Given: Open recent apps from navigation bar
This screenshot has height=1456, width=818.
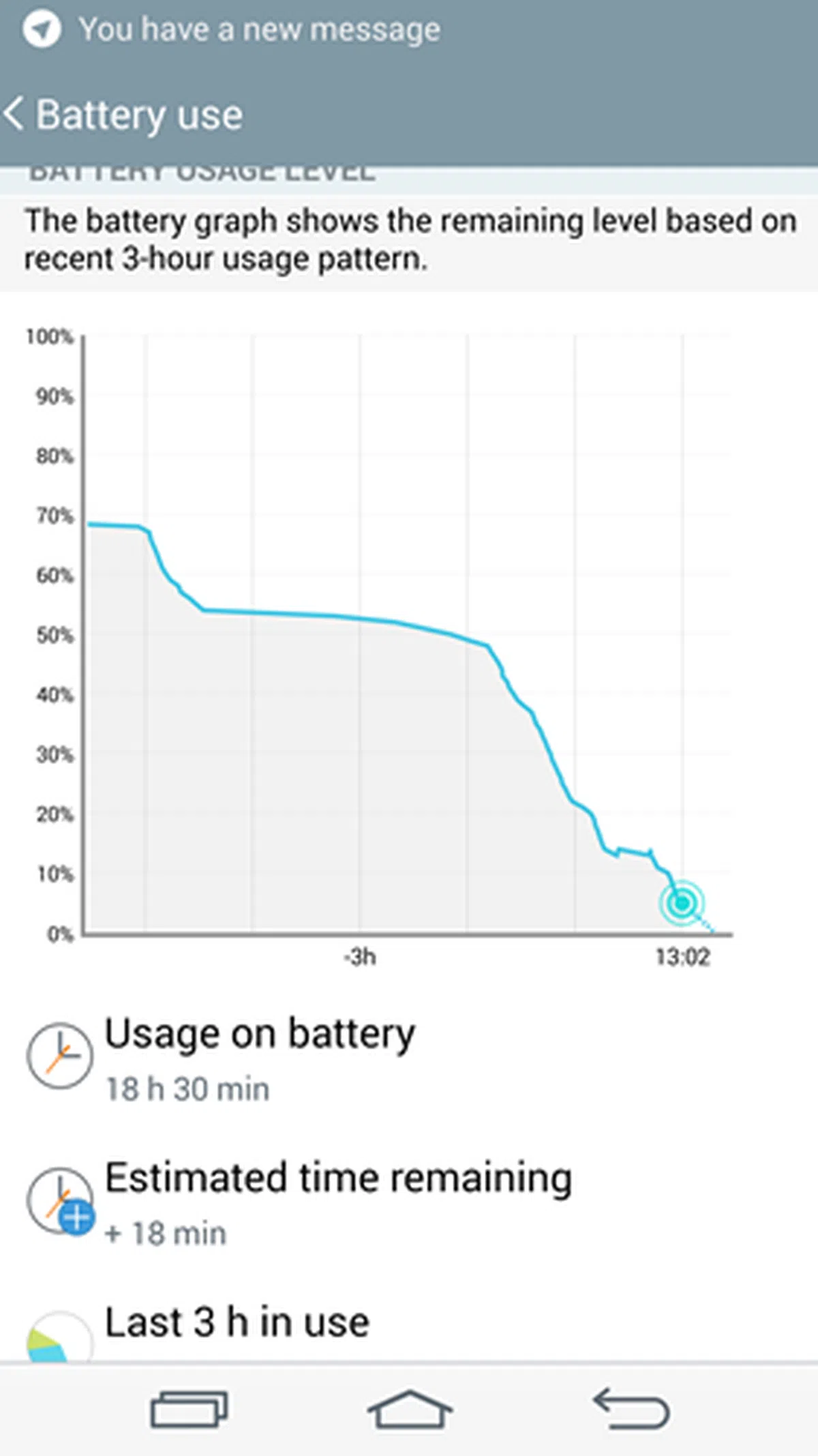Looking at the screenshot, I should click(x=189, y=1408).
